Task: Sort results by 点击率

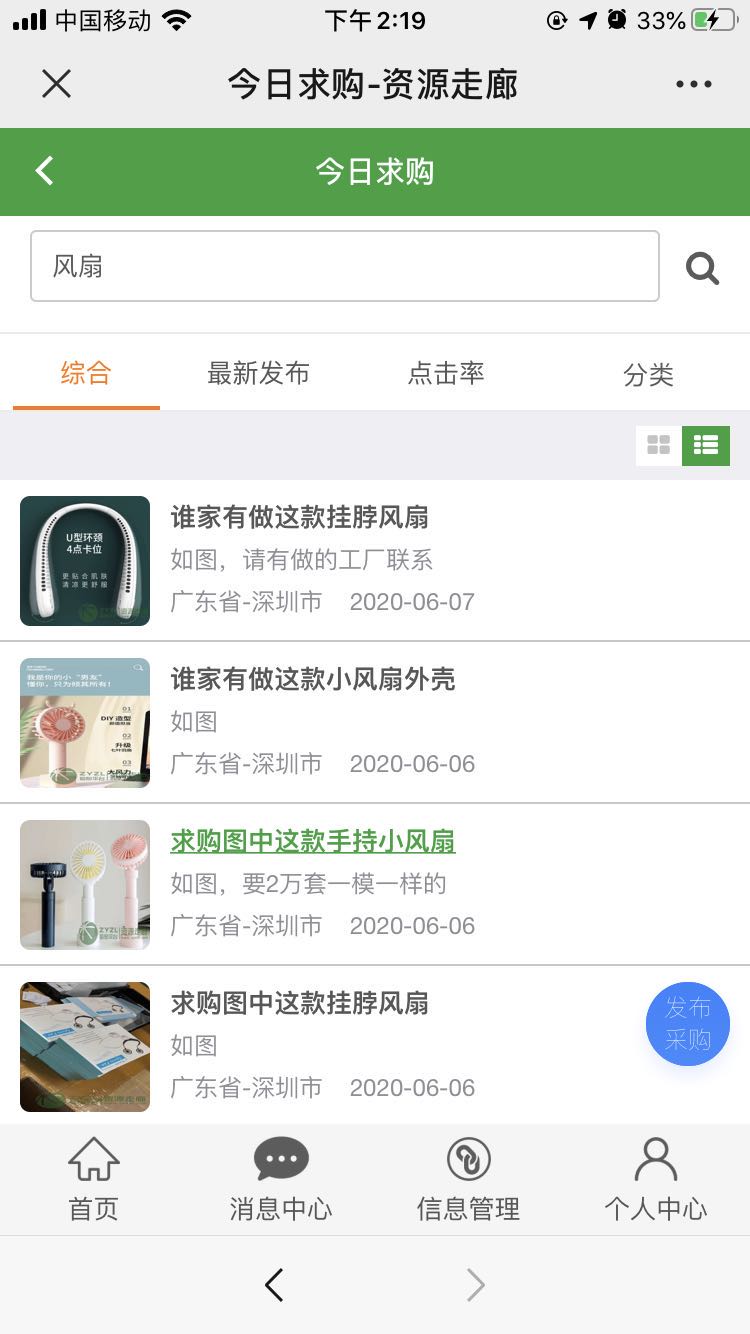Action: click(x=446, y=374)
